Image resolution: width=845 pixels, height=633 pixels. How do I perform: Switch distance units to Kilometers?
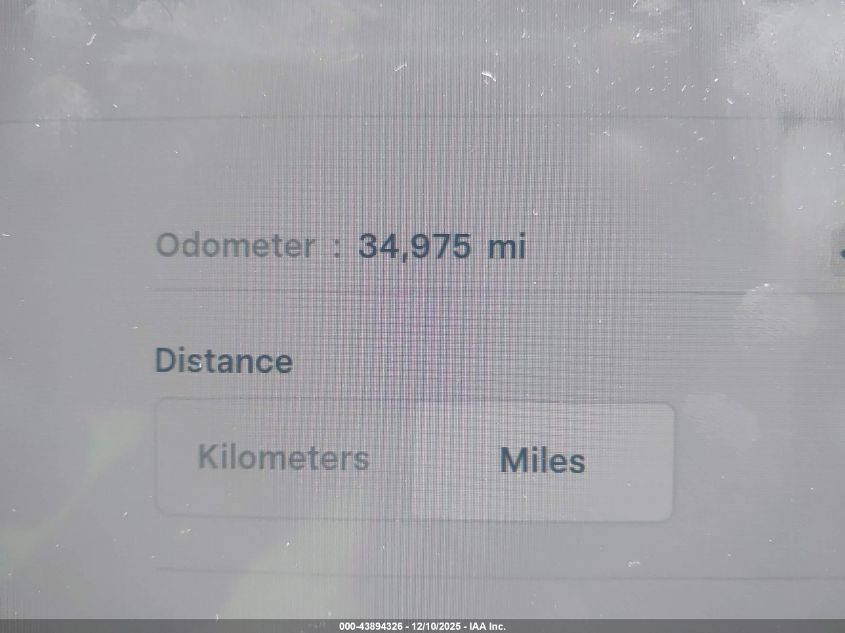284,459
